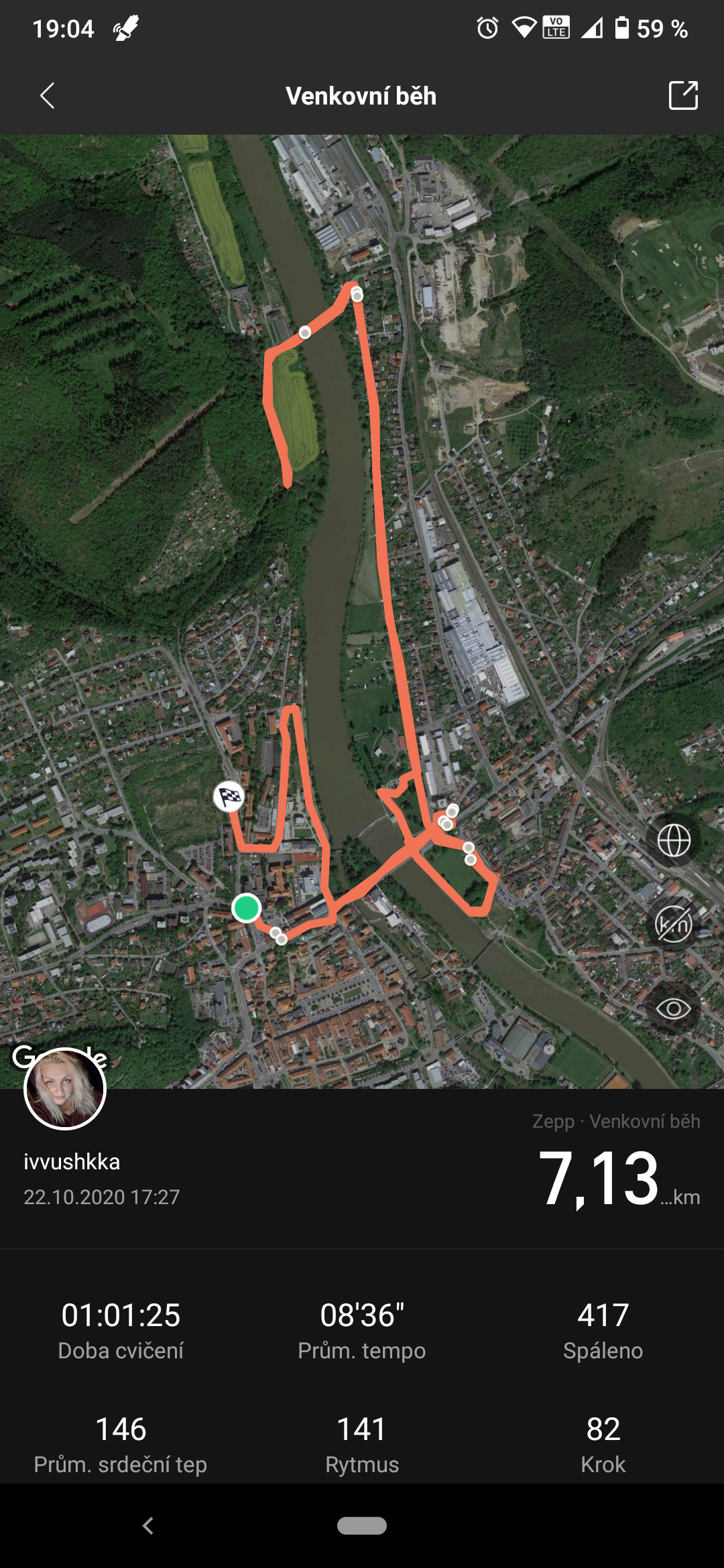This screenshot has width=724, height=1568.
Task: Tap the system back button
Action: coord(148,1526)
